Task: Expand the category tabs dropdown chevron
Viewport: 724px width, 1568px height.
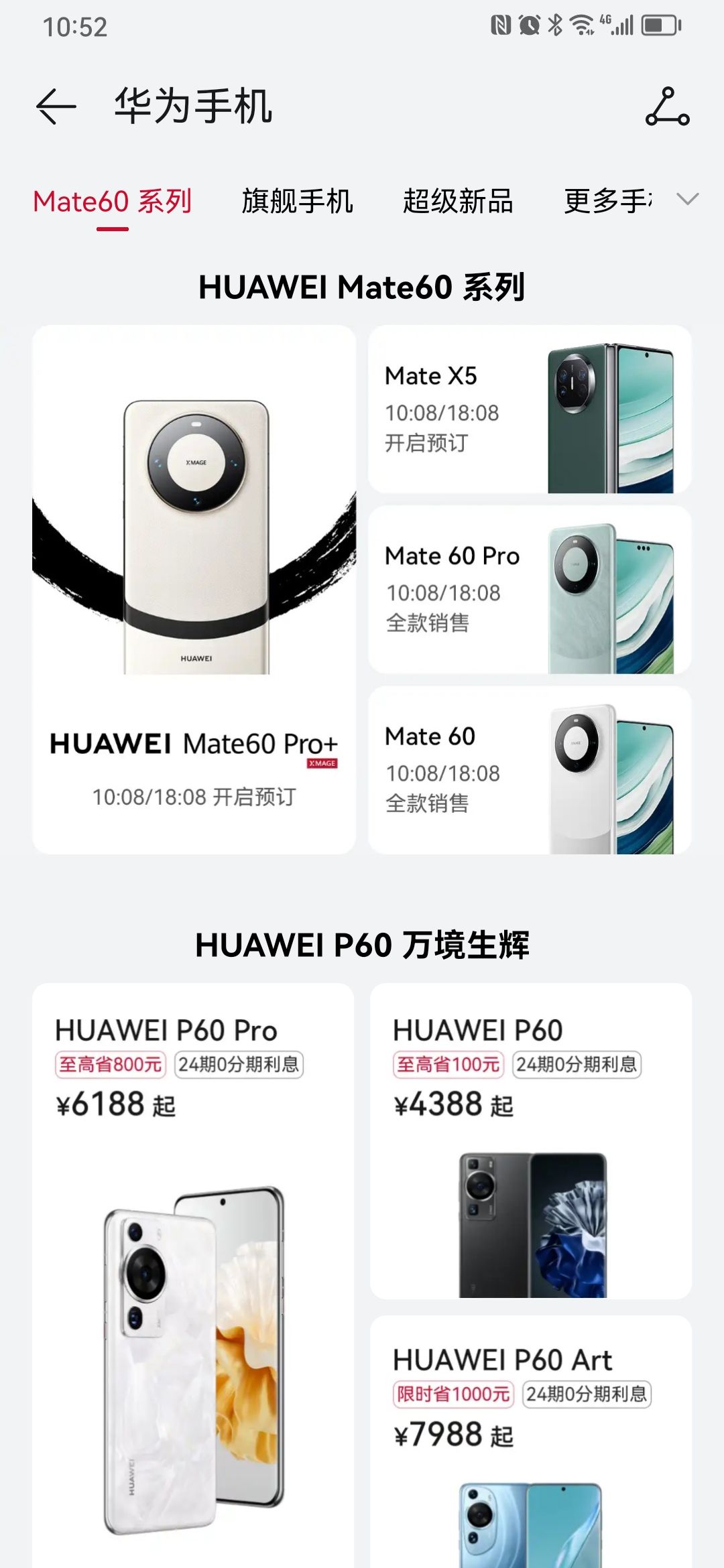Action: (x=688, y=200)
